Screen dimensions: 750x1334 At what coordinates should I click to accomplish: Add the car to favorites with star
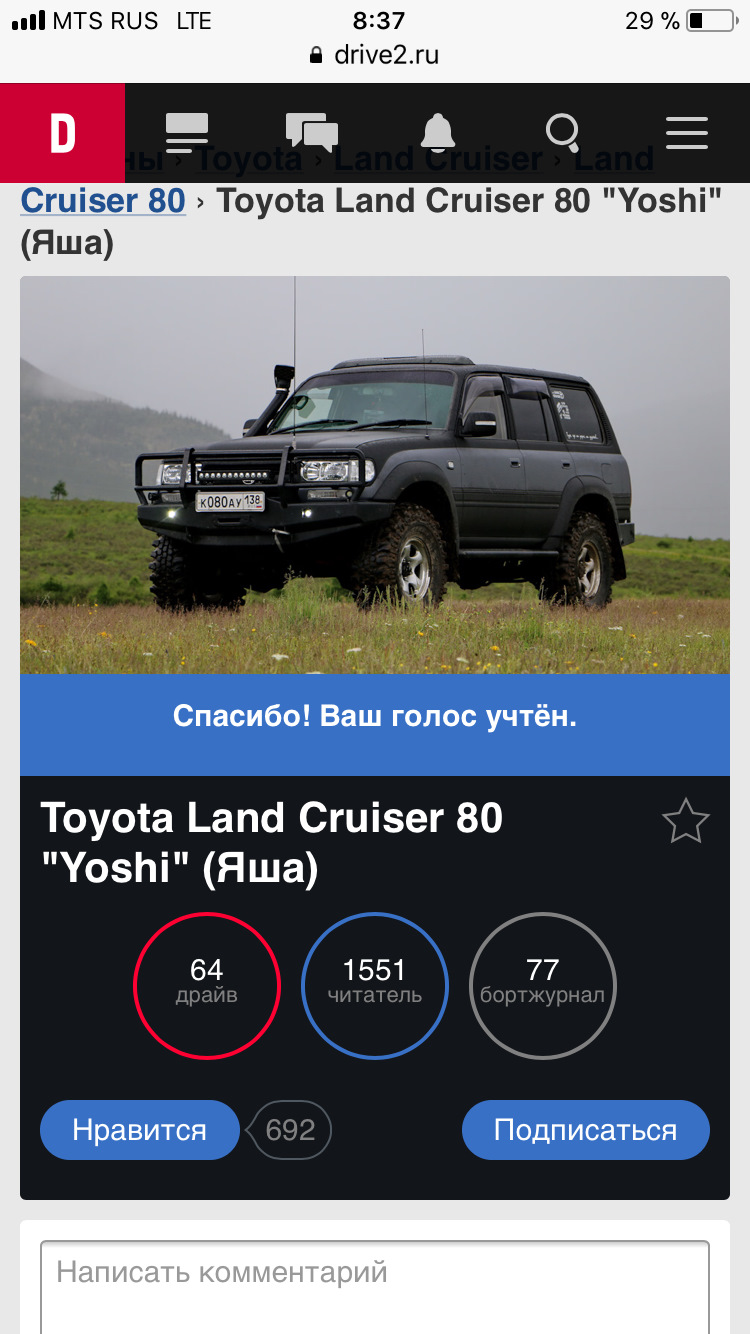(x=685, y=822)
